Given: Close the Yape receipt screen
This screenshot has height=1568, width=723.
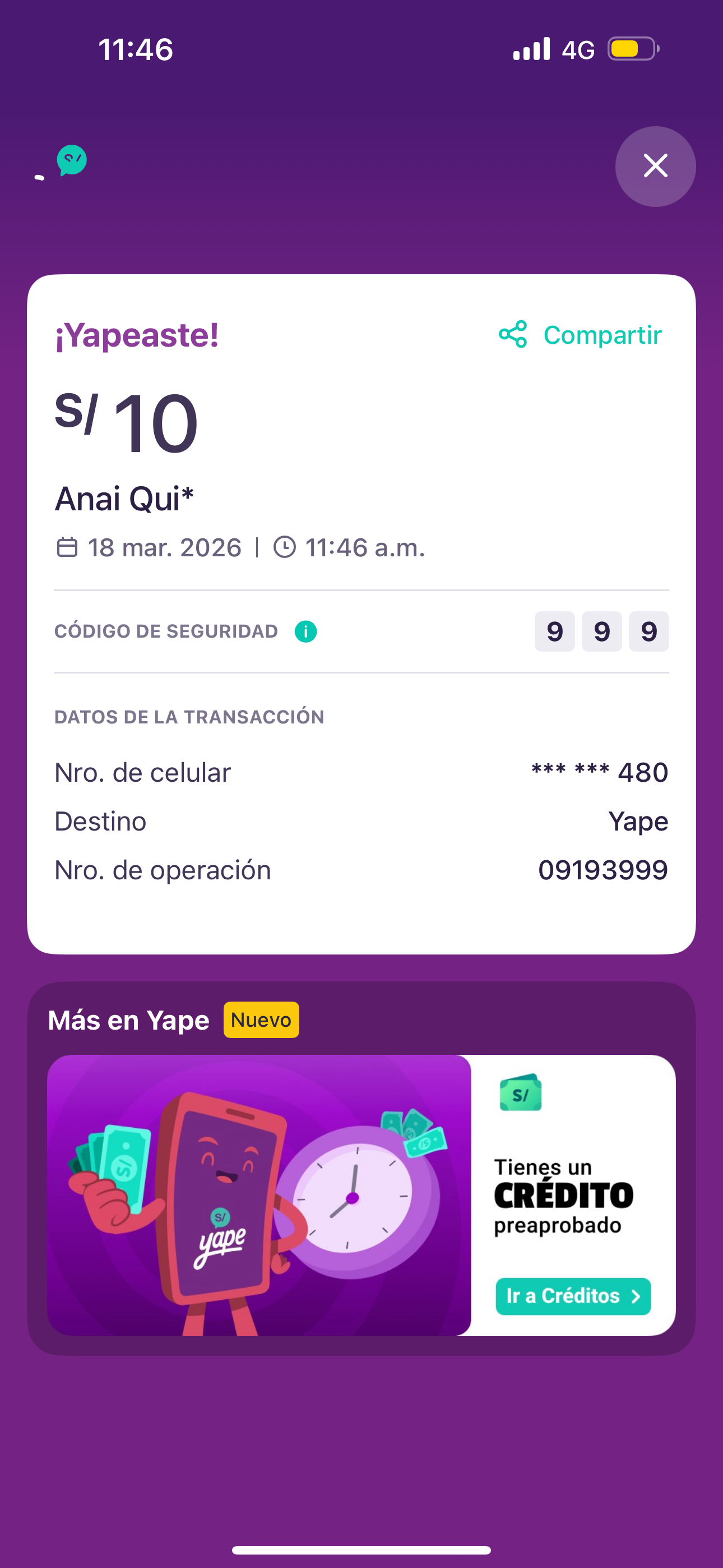Looking at the screenshot, I should coord(655,166).
